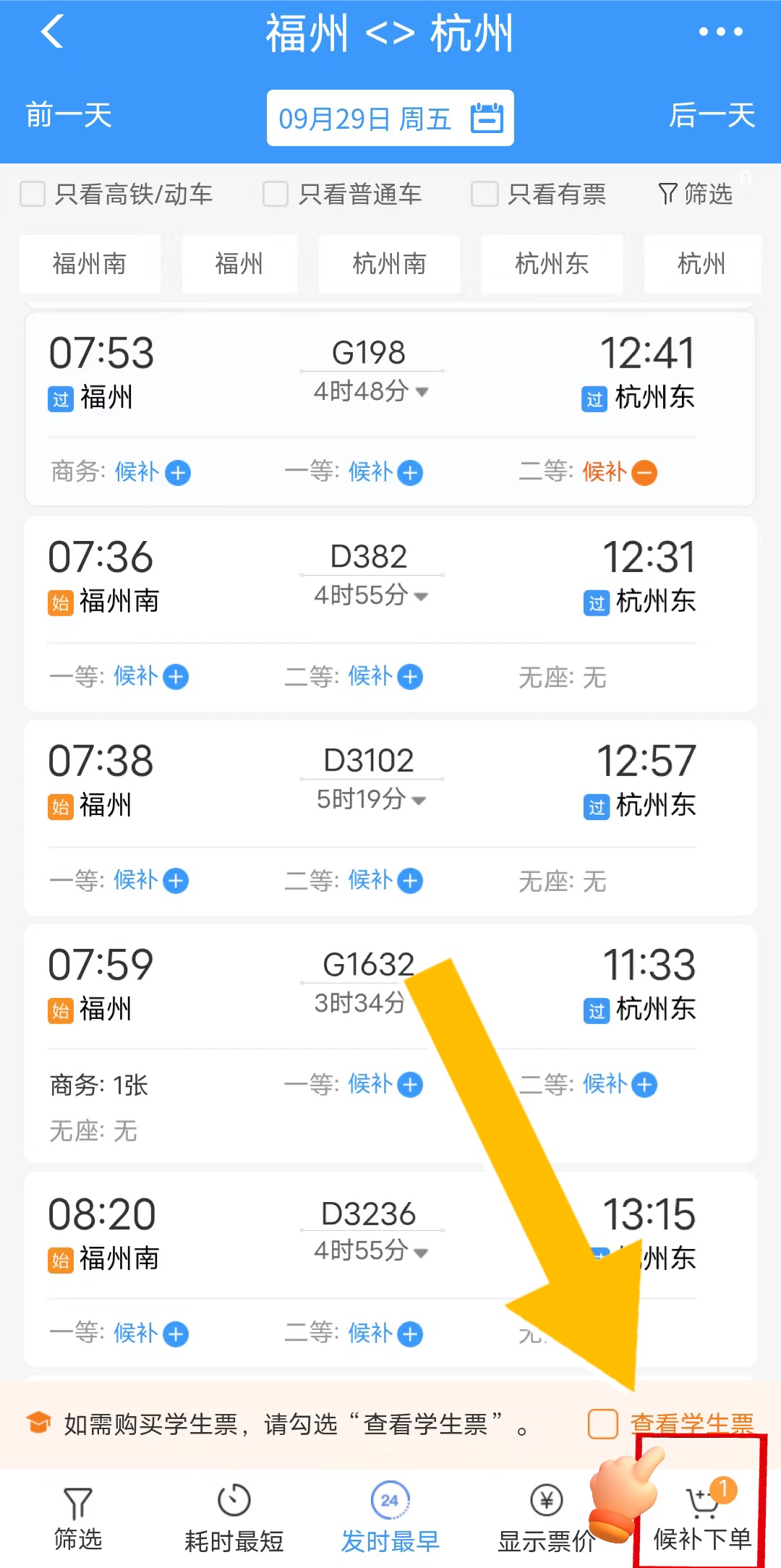Expand stops dropdown for D3102

pyautogui.click(x=419, y=801)
